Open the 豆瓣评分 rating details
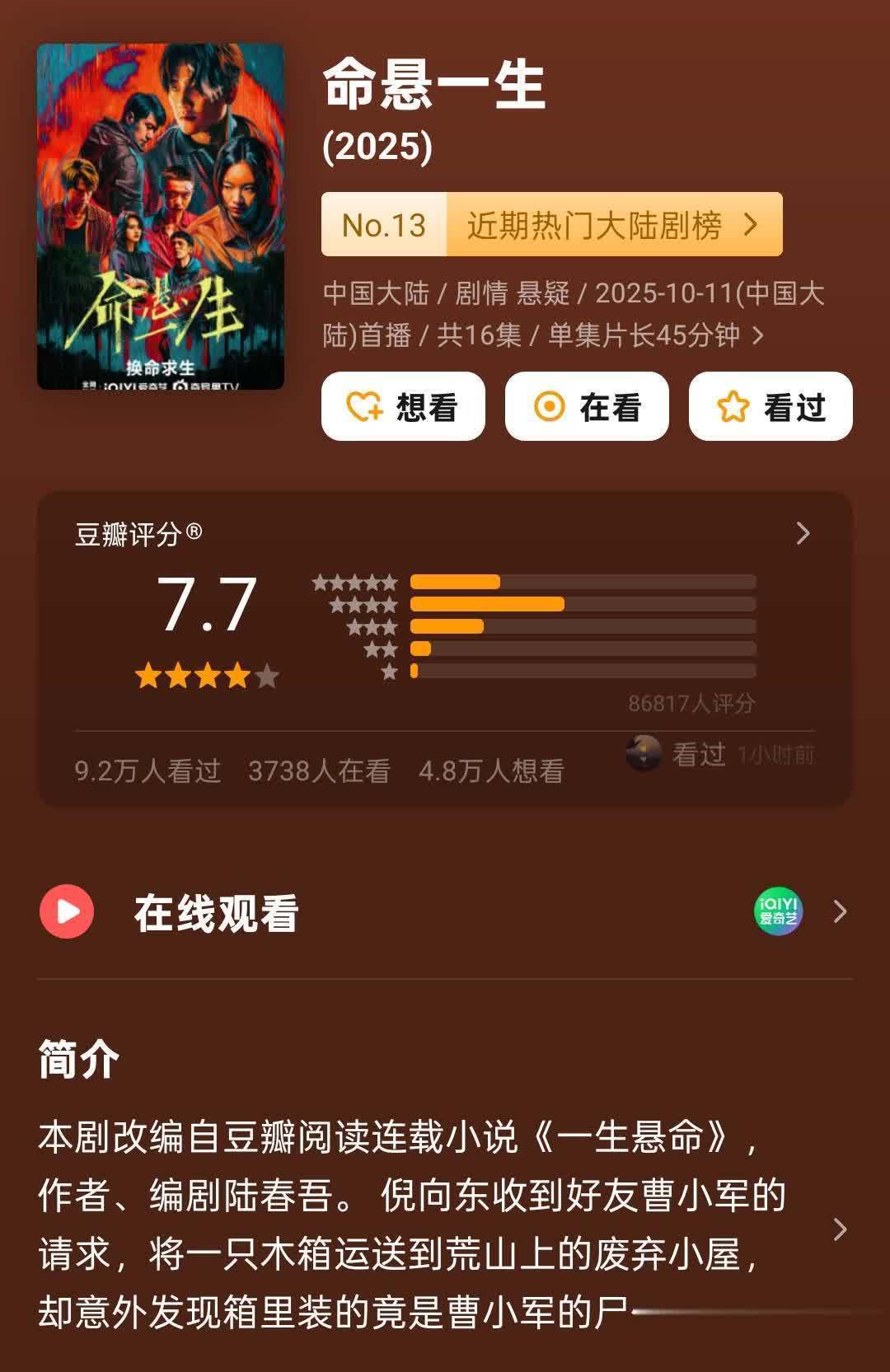890x1372 pixels. pyautogui.click(x=803, y=533)
